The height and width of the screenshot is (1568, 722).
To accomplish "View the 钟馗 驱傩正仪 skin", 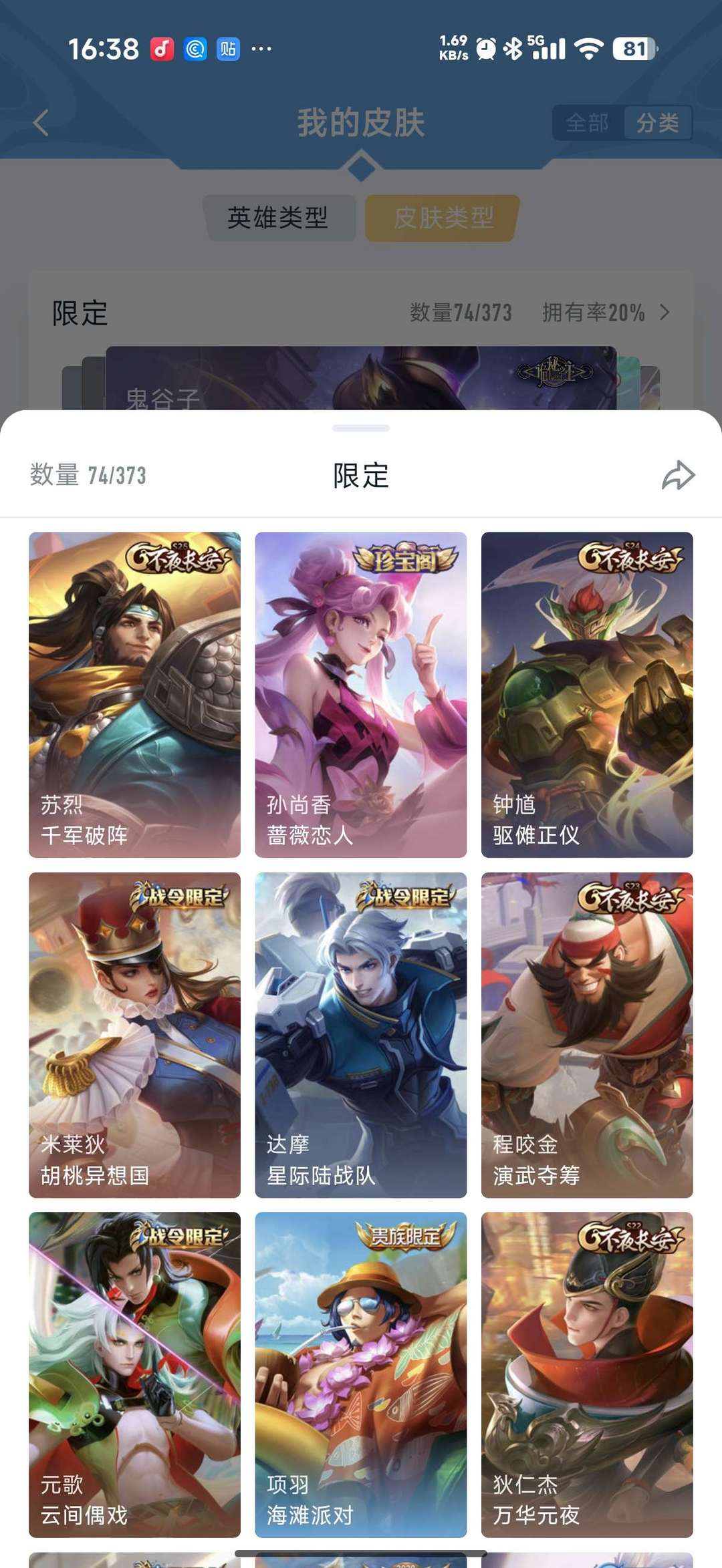I will [x=586, y=694].
